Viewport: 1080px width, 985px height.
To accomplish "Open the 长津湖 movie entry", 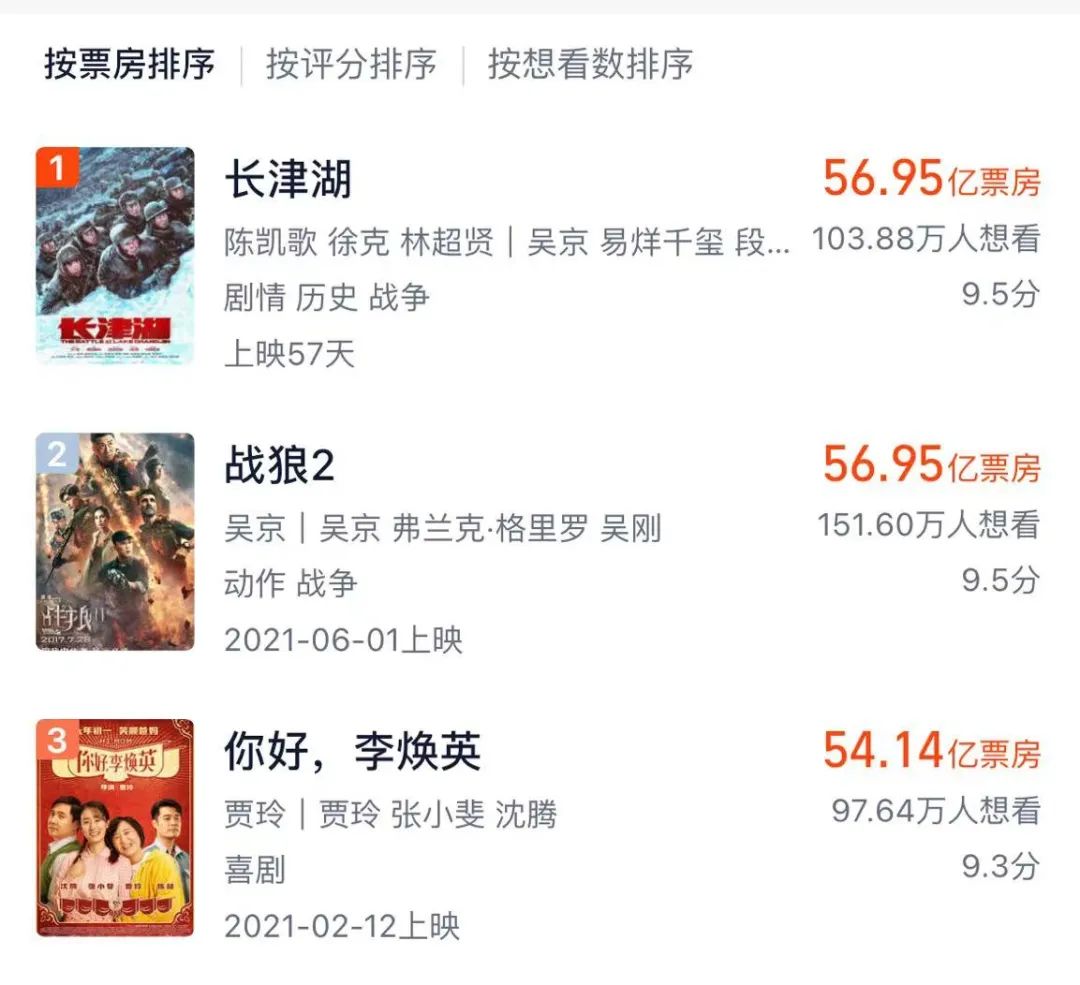I will tap(538, 257).
